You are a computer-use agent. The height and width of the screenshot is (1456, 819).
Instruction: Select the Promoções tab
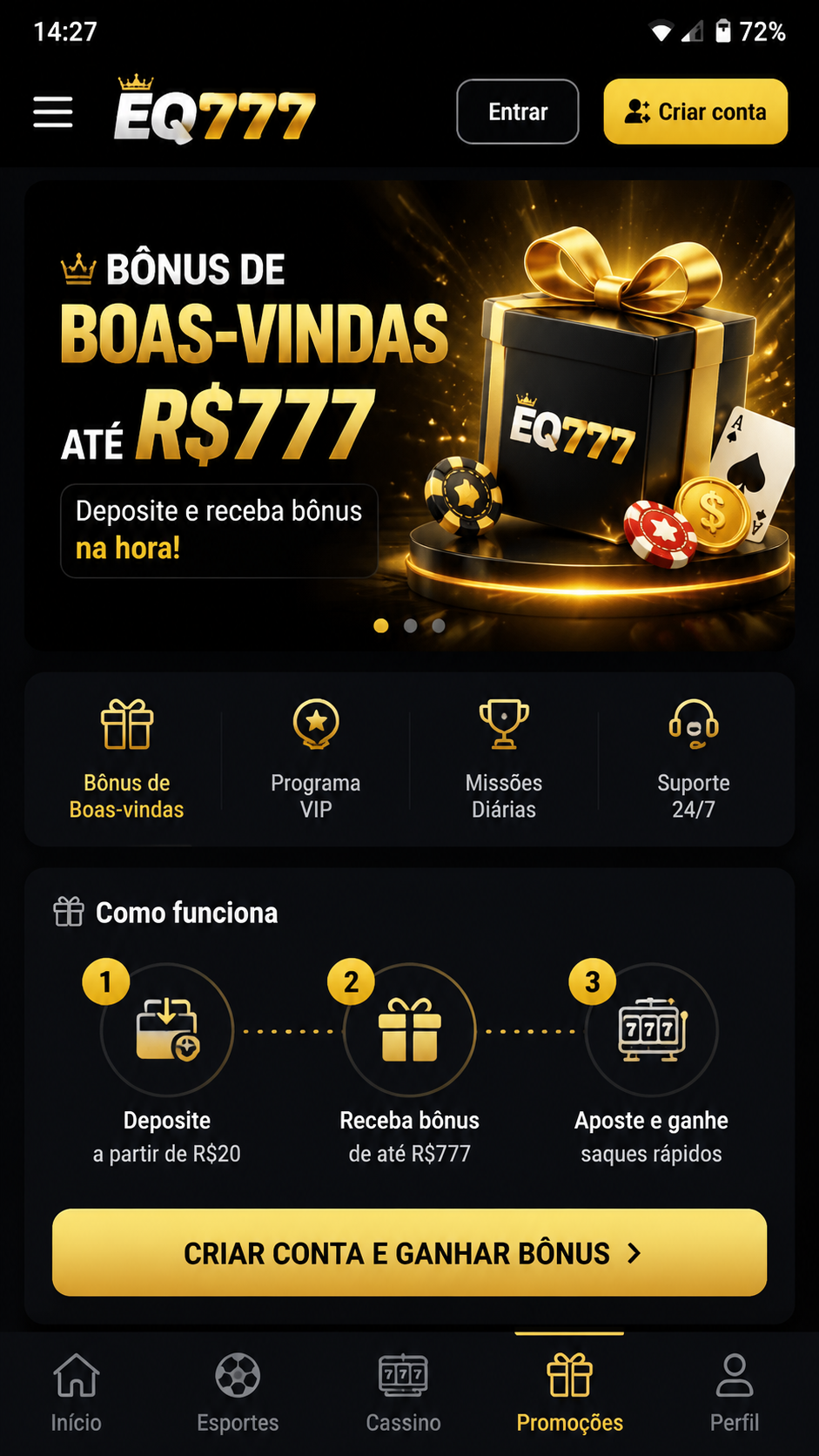pyautogui.click(x=570, y=1392)
